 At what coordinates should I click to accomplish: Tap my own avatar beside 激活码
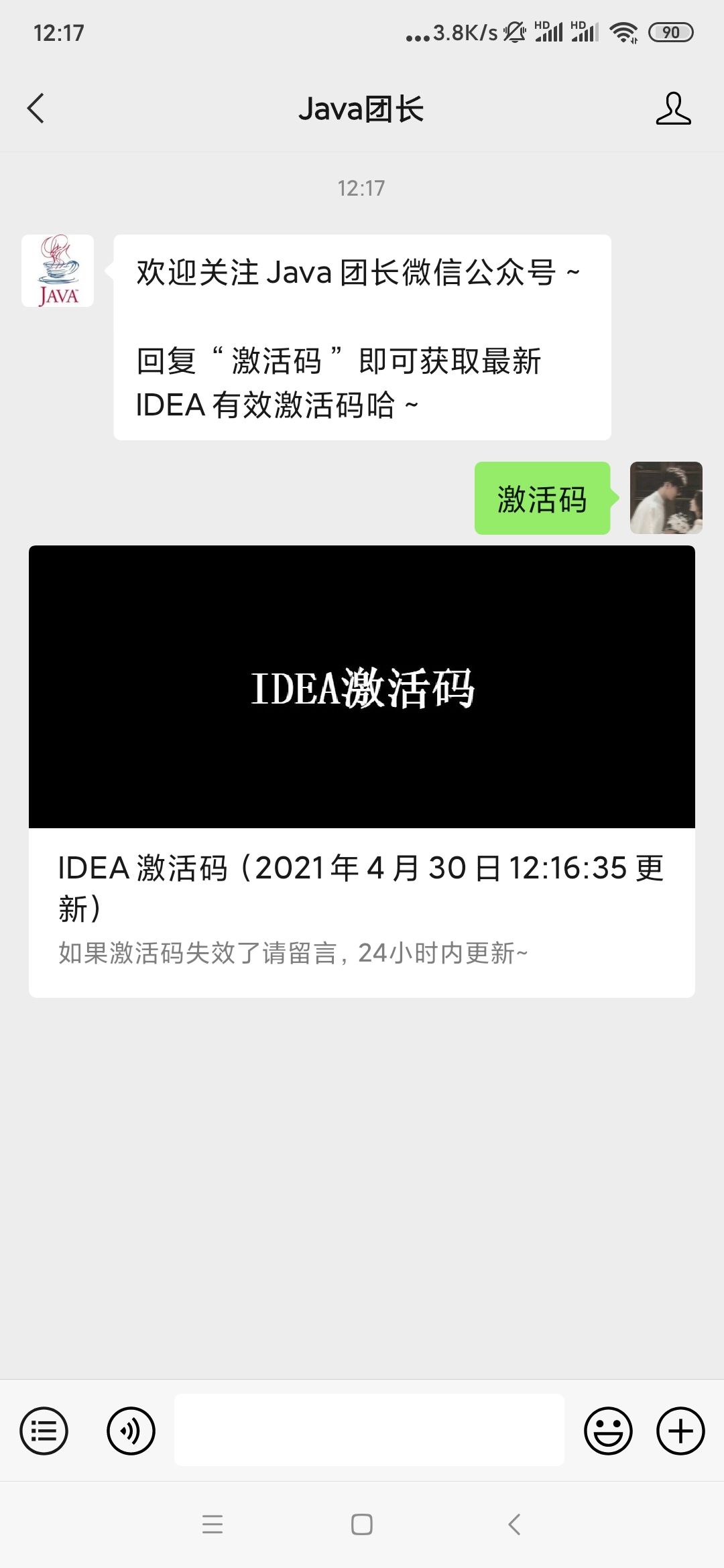tap(666, 498)
